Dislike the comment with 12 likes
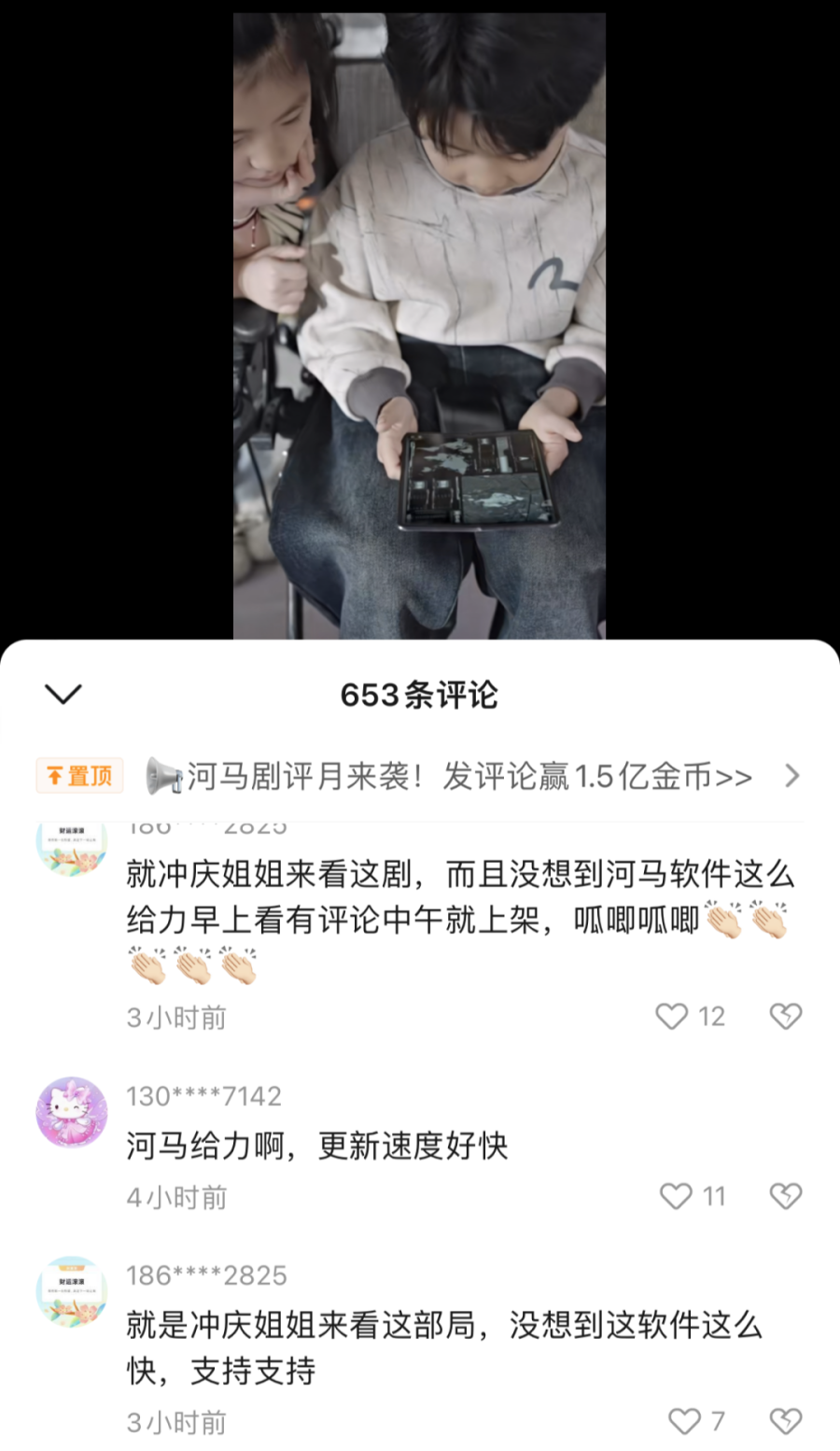840x1451 pixels. 786,1016
